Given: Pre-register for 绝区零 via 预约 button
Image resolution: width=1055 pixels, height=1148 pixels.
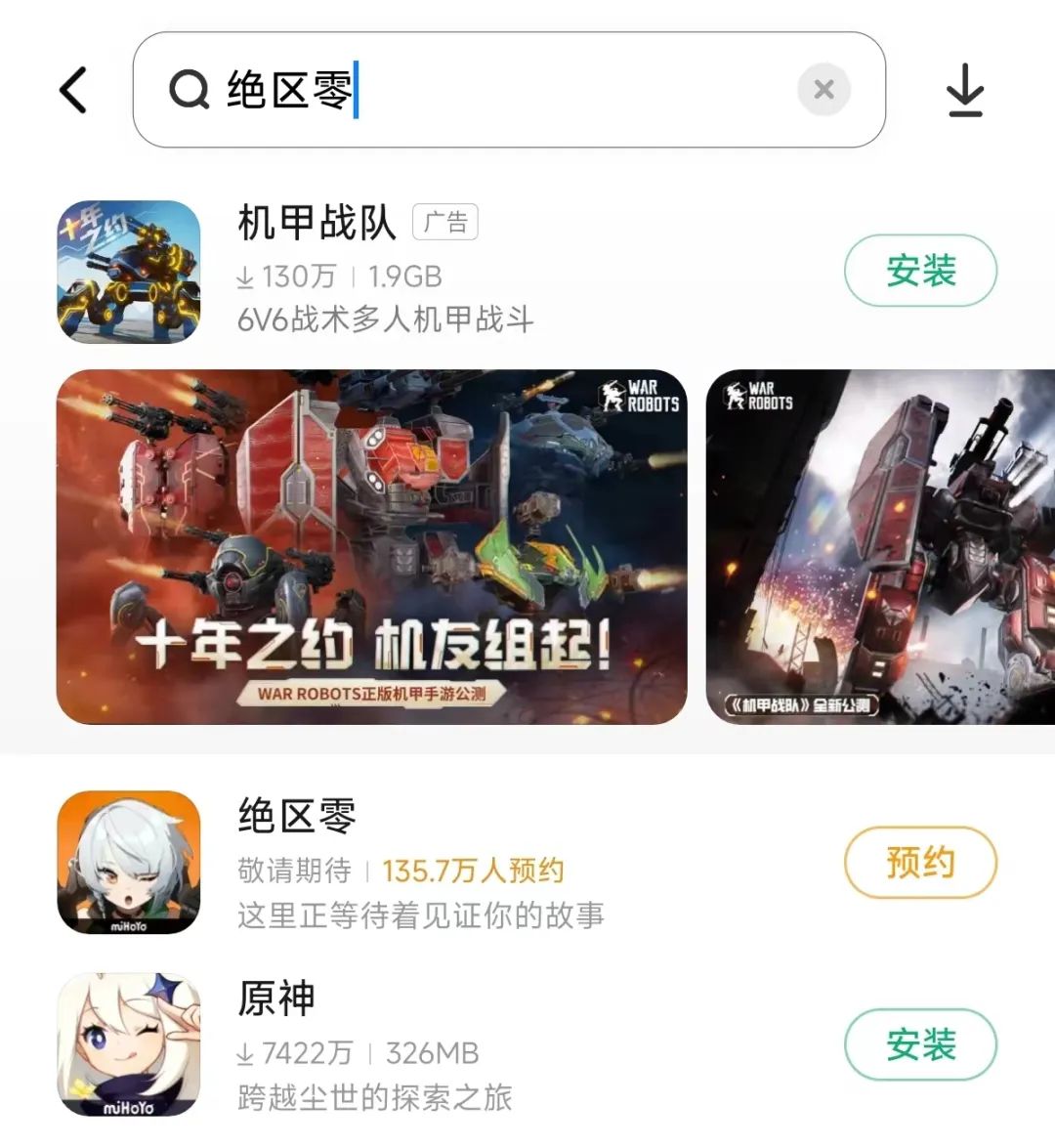Looking at the screenshot, I should coord(919,863).
